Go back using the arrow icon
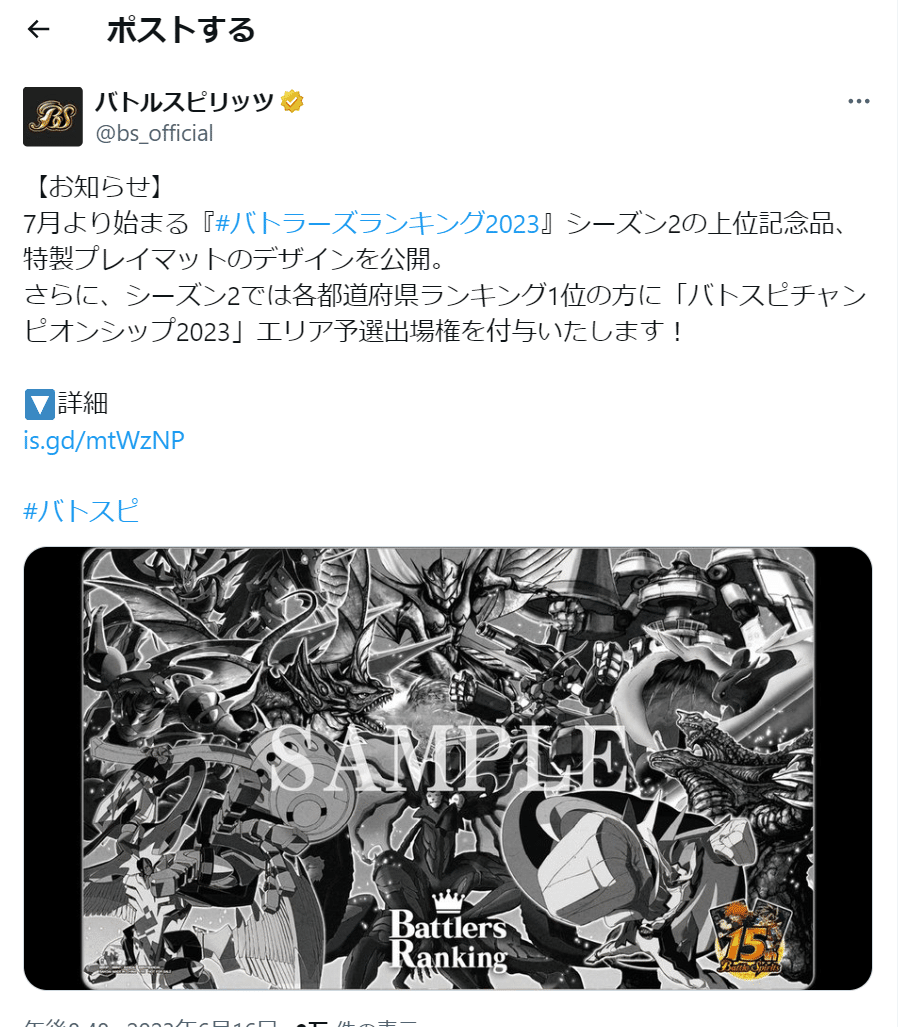Image resolution: width=899 pixels, height=1027 pixels. [38, 30]
